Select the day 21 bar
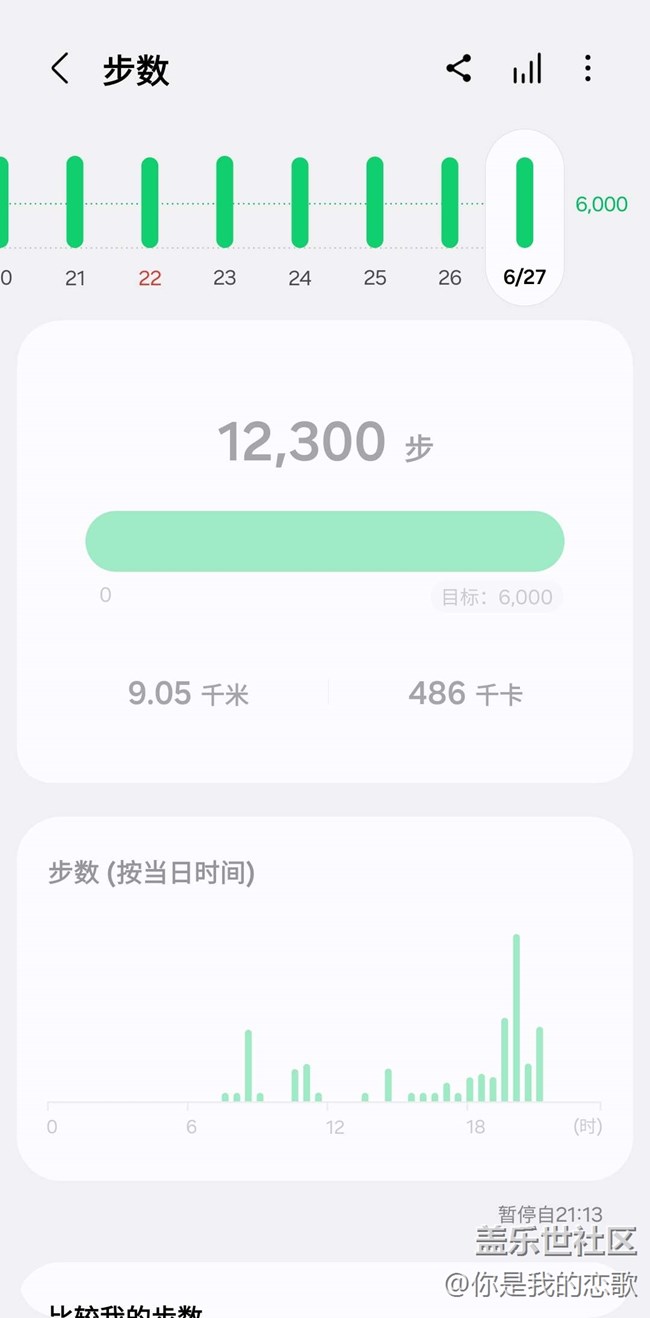Viewport: 650px width, 1318px height. pyautogui.click(x=75, y=203)
